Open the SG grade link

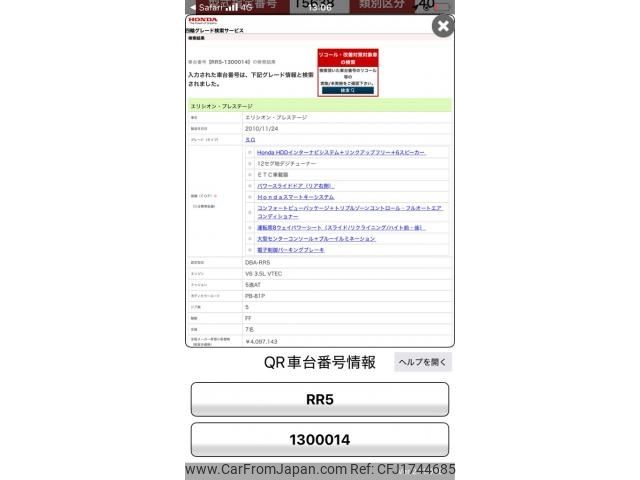pyautogui.click(x=250, y=140)
